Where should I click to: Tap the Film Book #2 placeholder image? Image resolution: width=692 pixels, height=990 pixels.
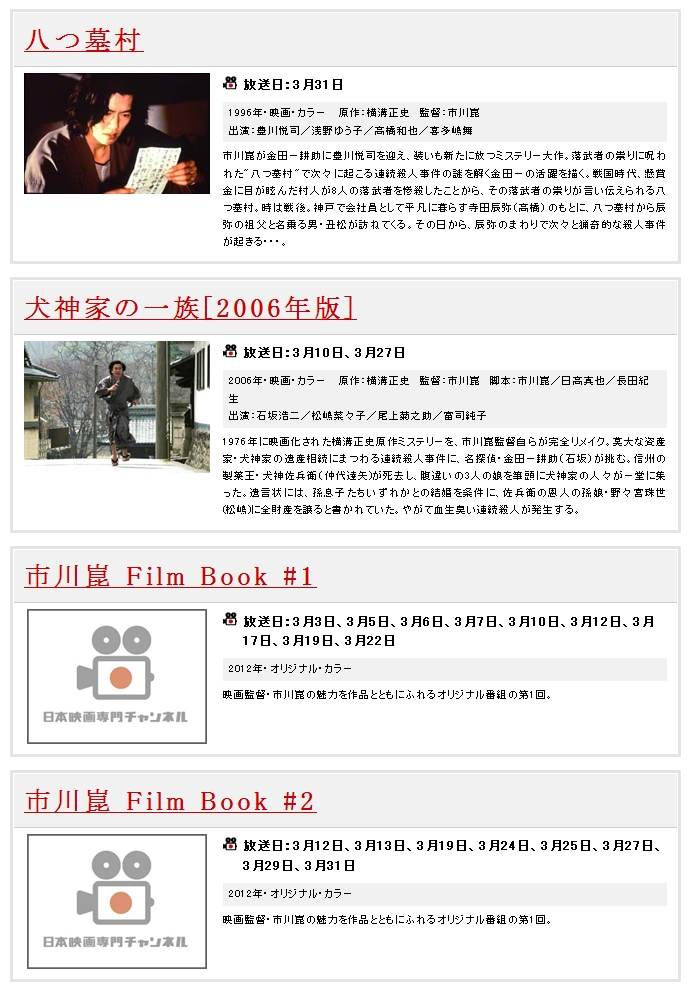(x=117, y=901)
